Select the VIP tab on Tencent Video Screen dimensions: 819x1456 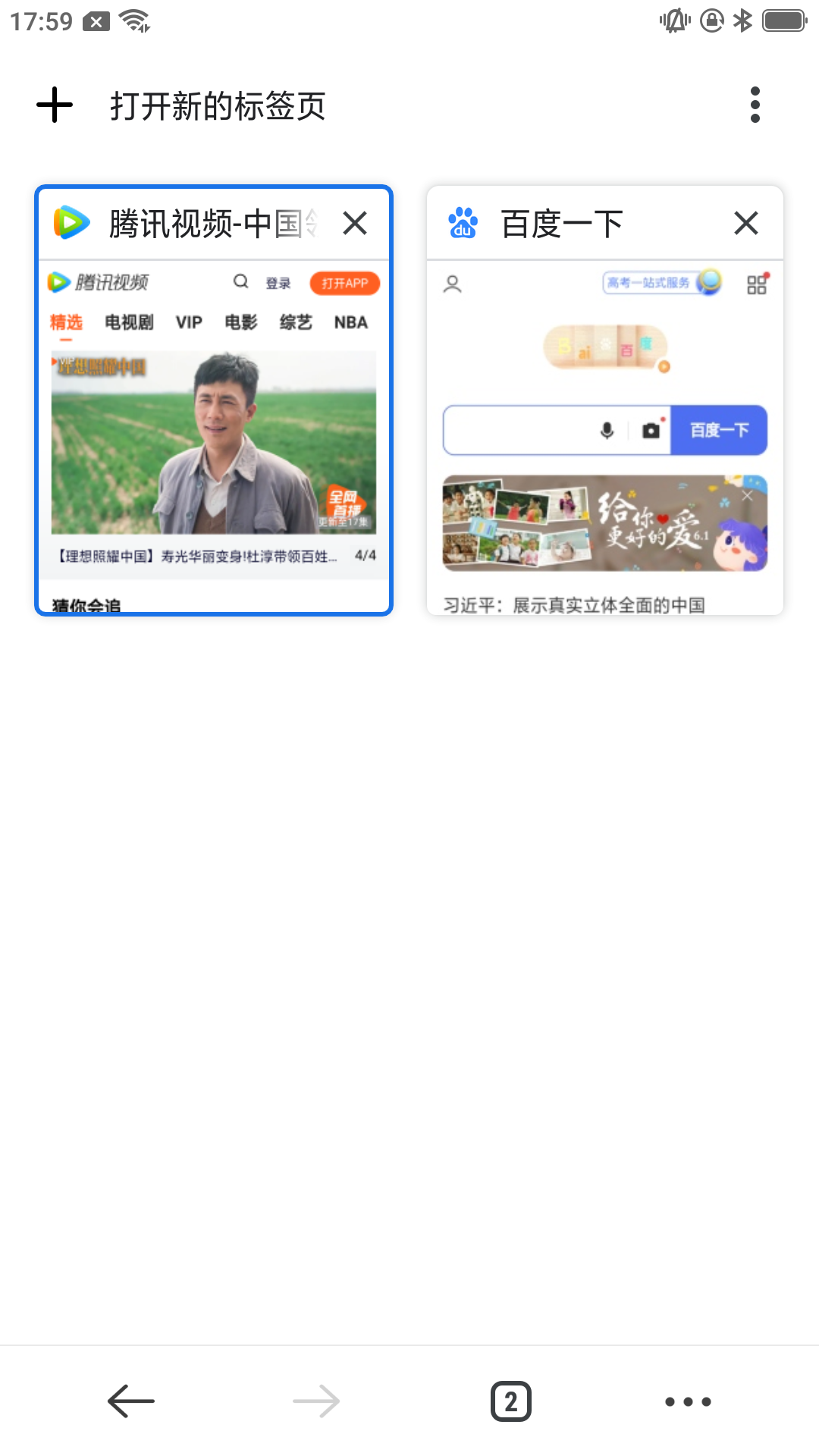[188, 322]
